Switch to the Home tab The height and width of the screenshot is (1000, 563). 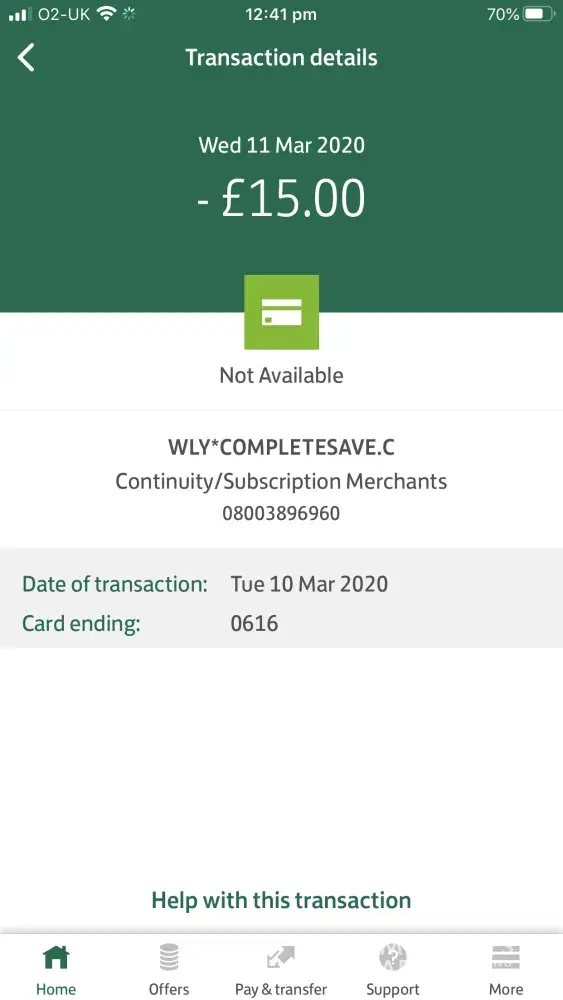pyautogui.click(x=56, y=969)
